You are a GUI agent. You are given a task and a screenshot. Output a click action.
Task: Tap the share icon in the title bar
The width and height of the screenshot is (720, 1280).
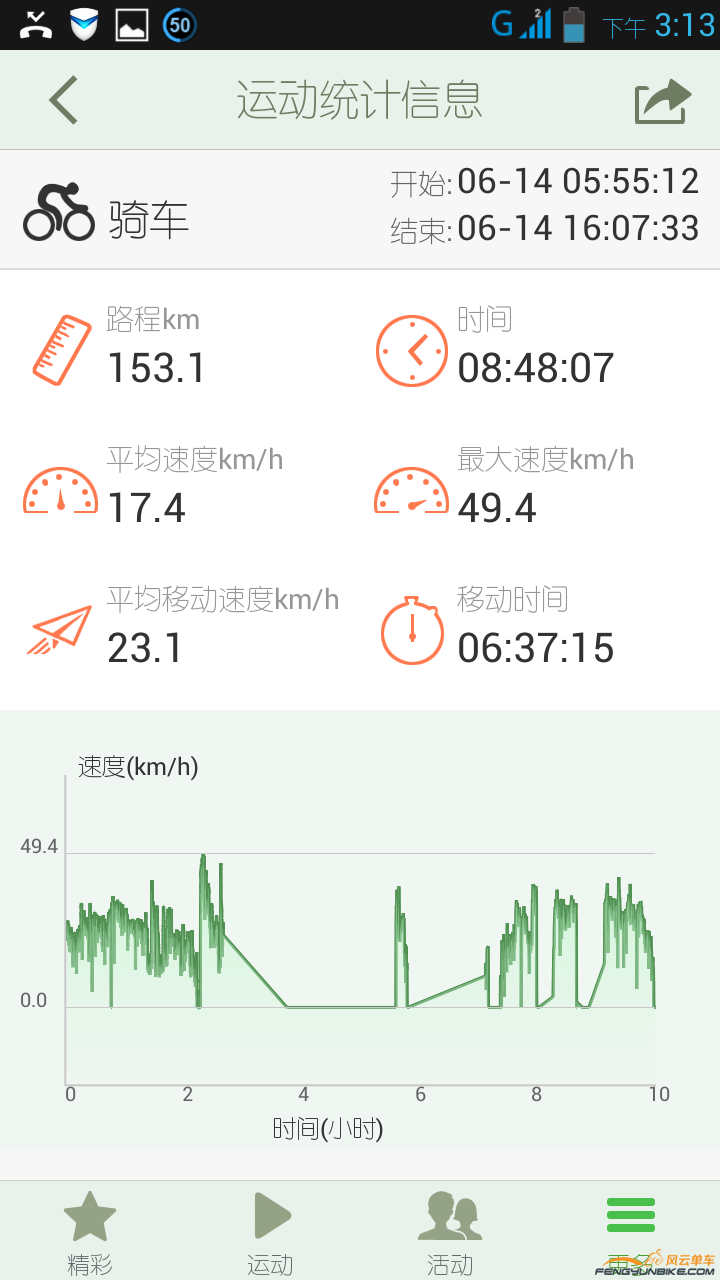click(x=661, y=99)
